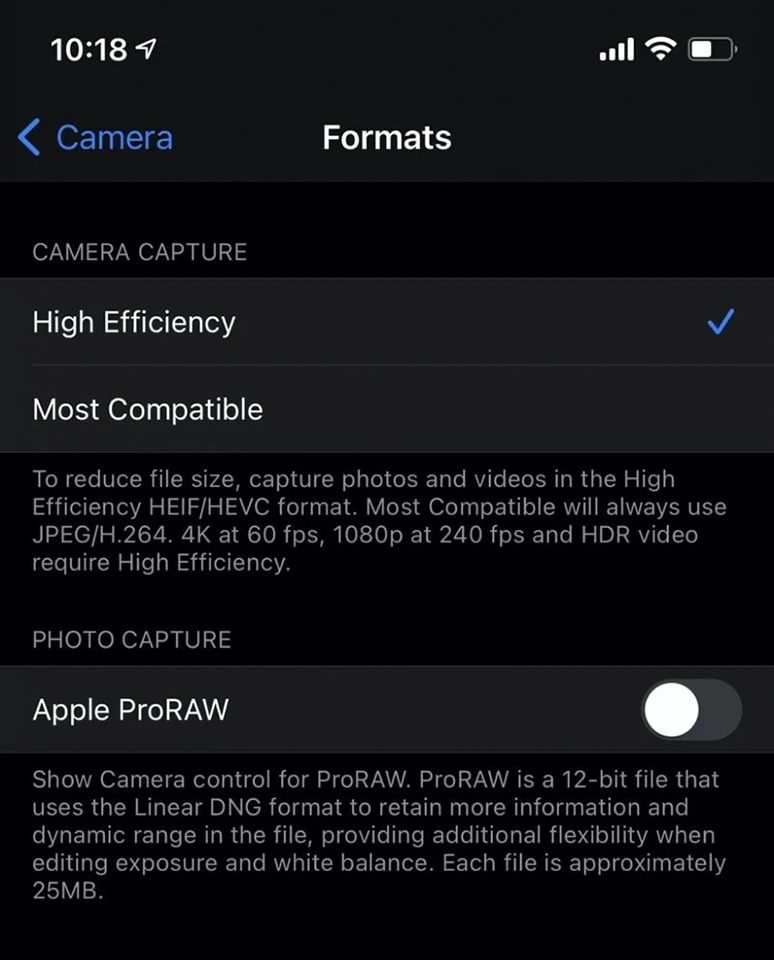This screenshot has width=774, height=960.
Task: Select High Efficiency capture format
Action: pyautogui.click(x=134, y=322)
